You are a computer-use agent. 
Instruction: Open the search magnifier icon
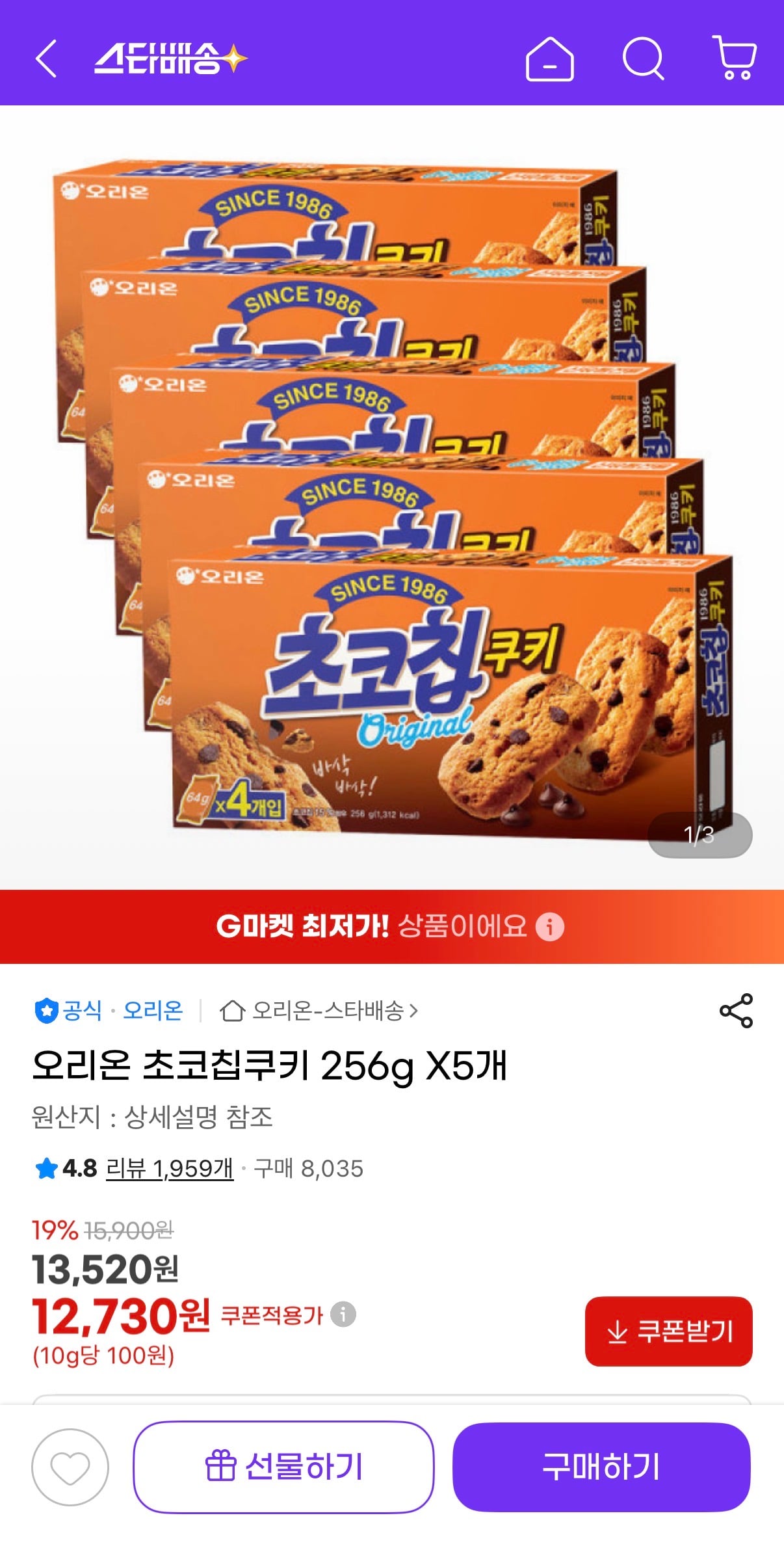642,59
